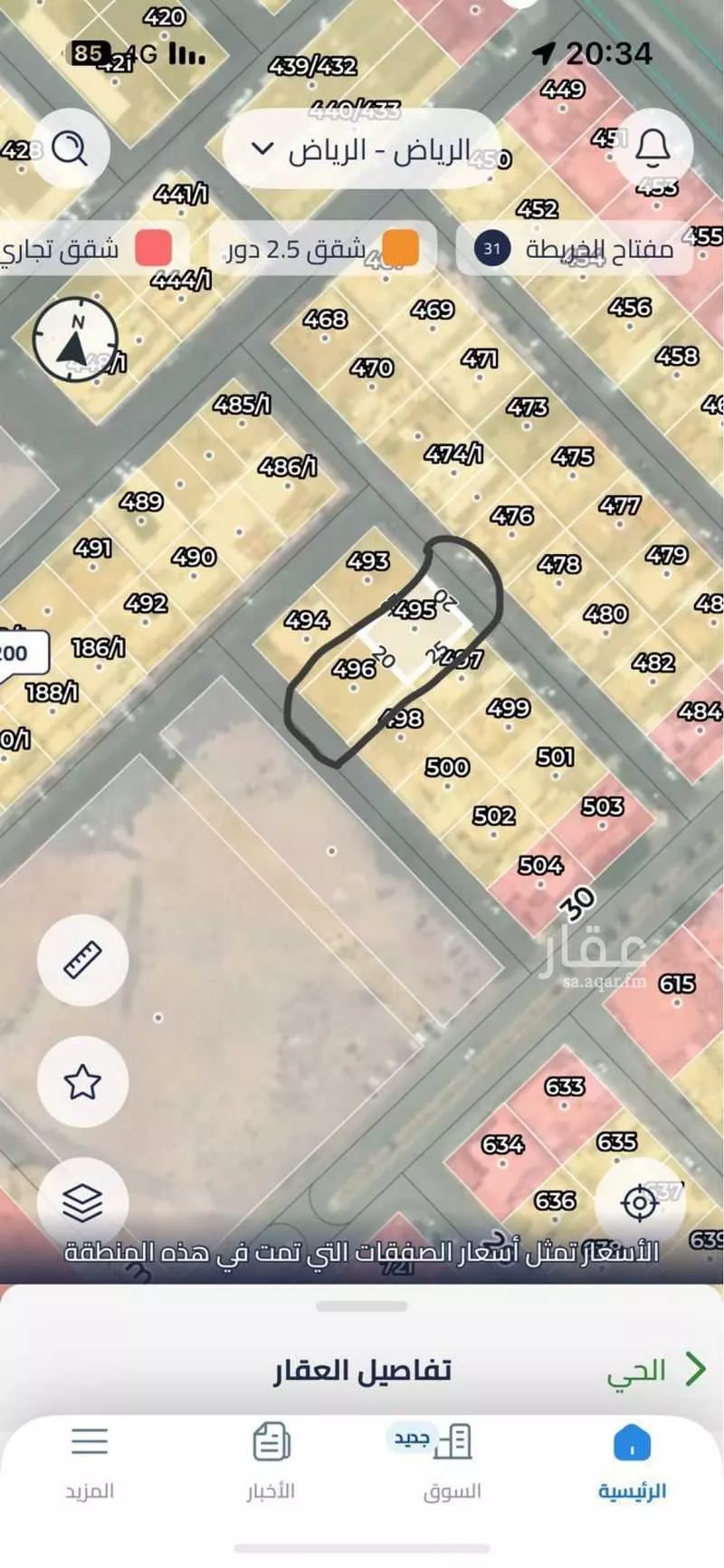Screen dimensions: 724x1568
Task: Open favorites with the star icon
Action: click(x=83, y=1081)
